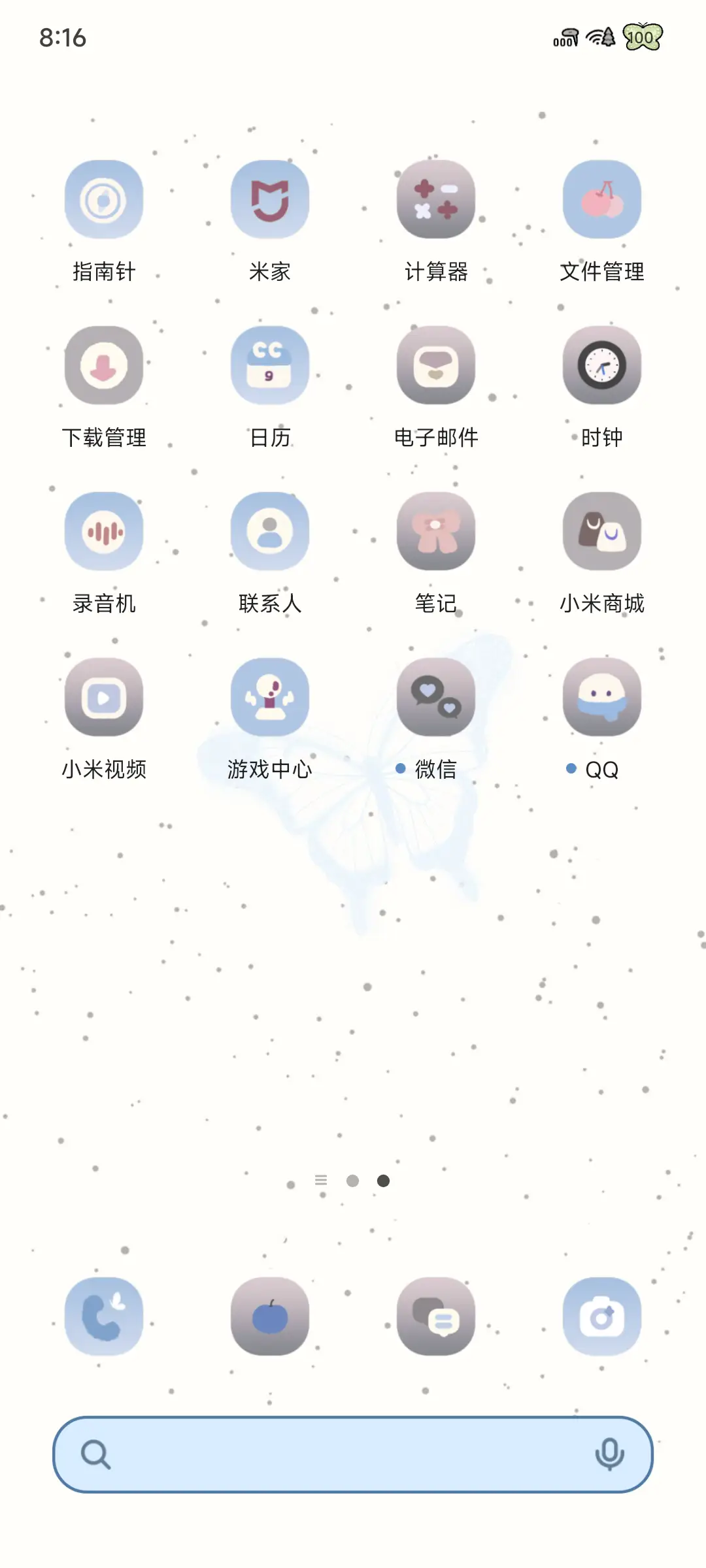Open the 指南针 compass app
The height and width of the screenshot is (1568, 706).
[x=103, y=199]
